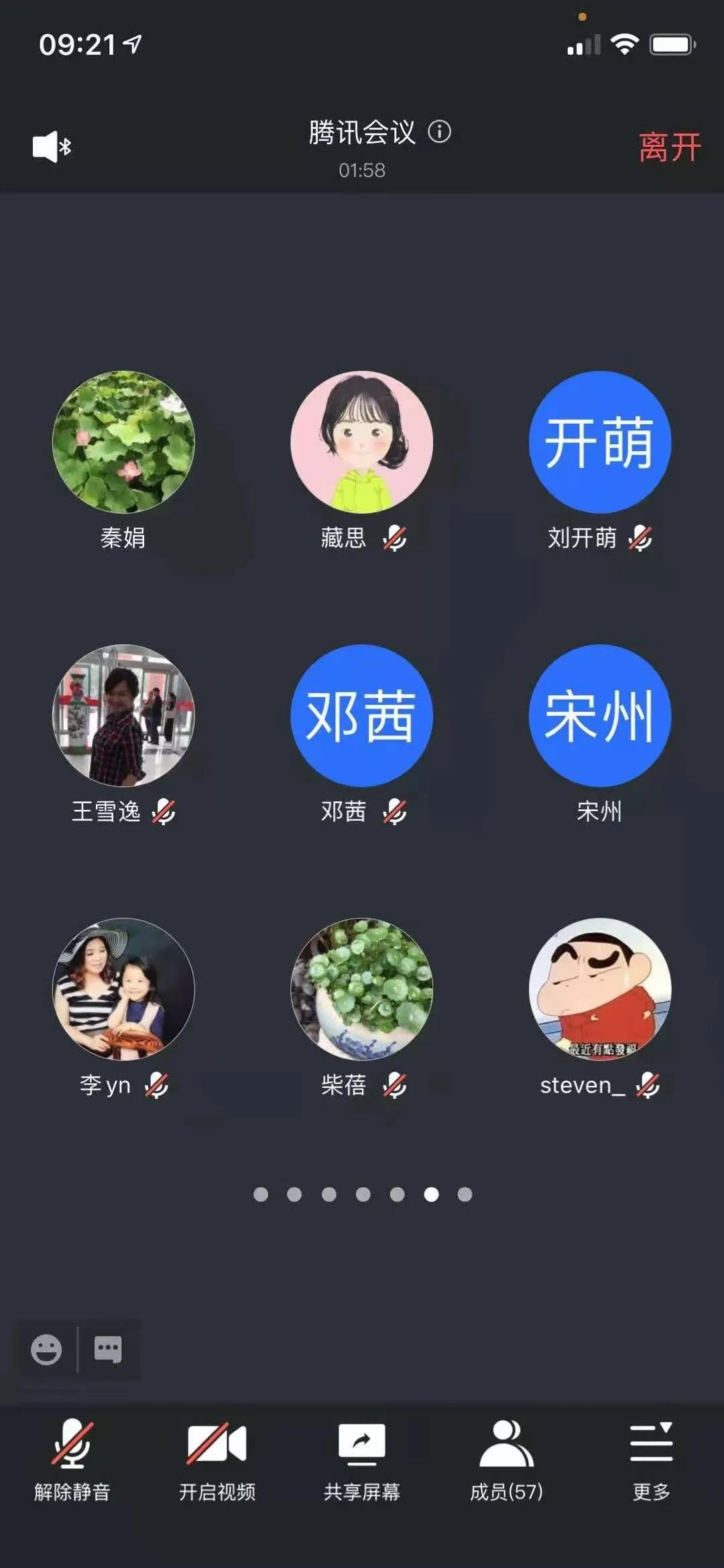Image resolution: width=724 pixels, height=1568 pixels.
Task: Open the emoji reactions button
Action: (46, 1349)
